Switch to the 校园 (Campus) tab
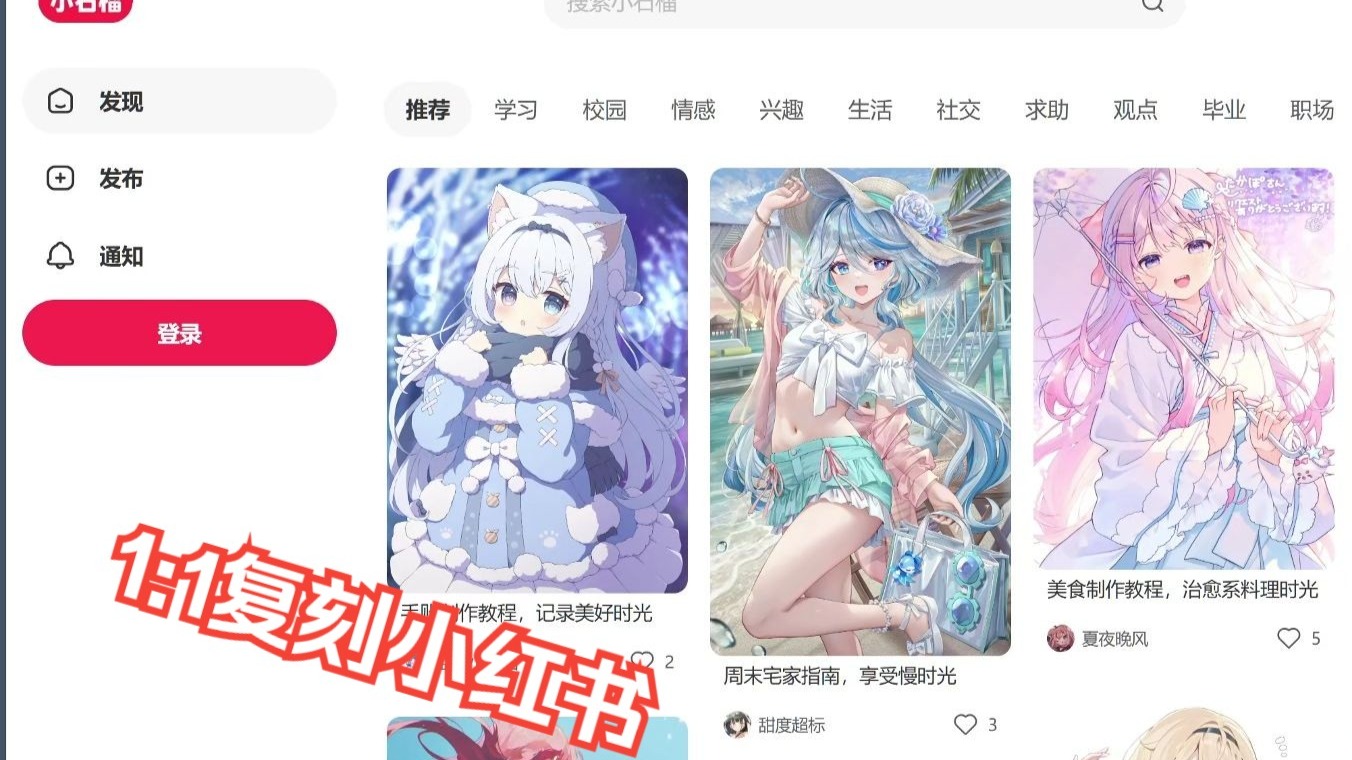Screen dimensions: 1352x760 click(604, 110)
